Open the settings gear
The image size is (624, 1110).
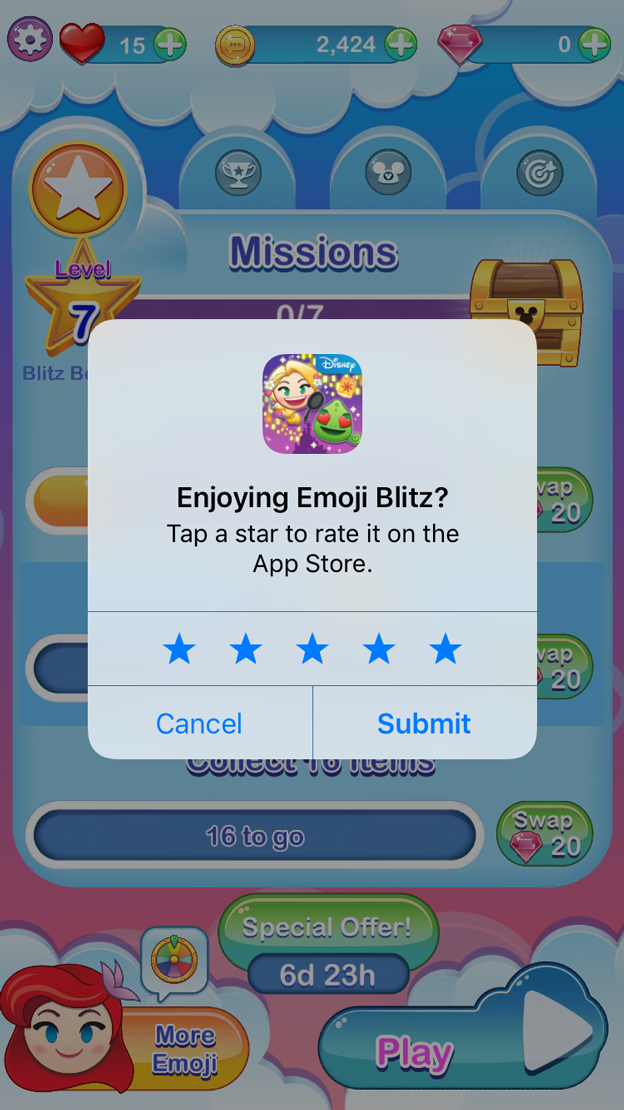click(30, 40)
